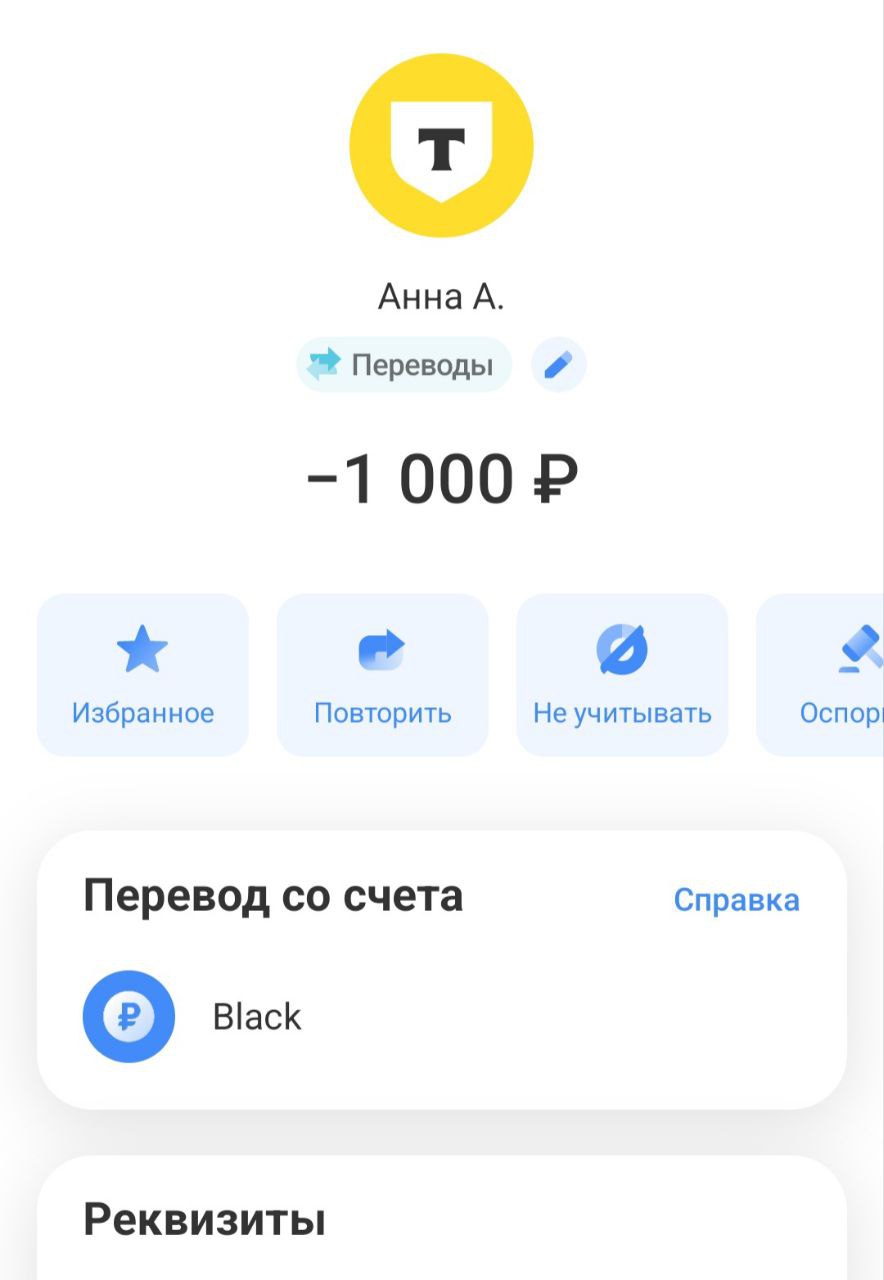Add transfer to Избранное
Viewport: 884px width, 1280px height.
143,675
